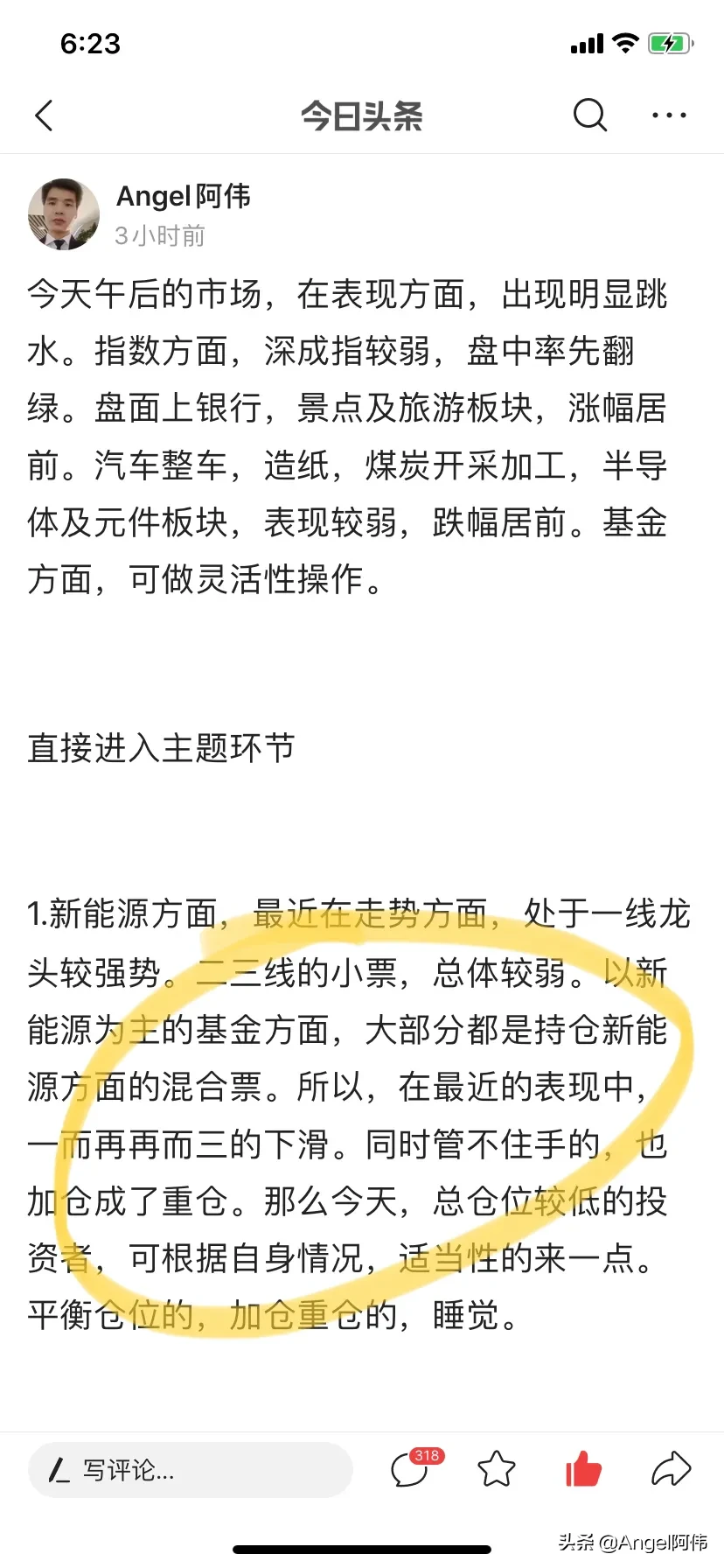Screen dimensions: 724x1568
Task: Open search using the magnifier icon
Action: click(590, 115)
